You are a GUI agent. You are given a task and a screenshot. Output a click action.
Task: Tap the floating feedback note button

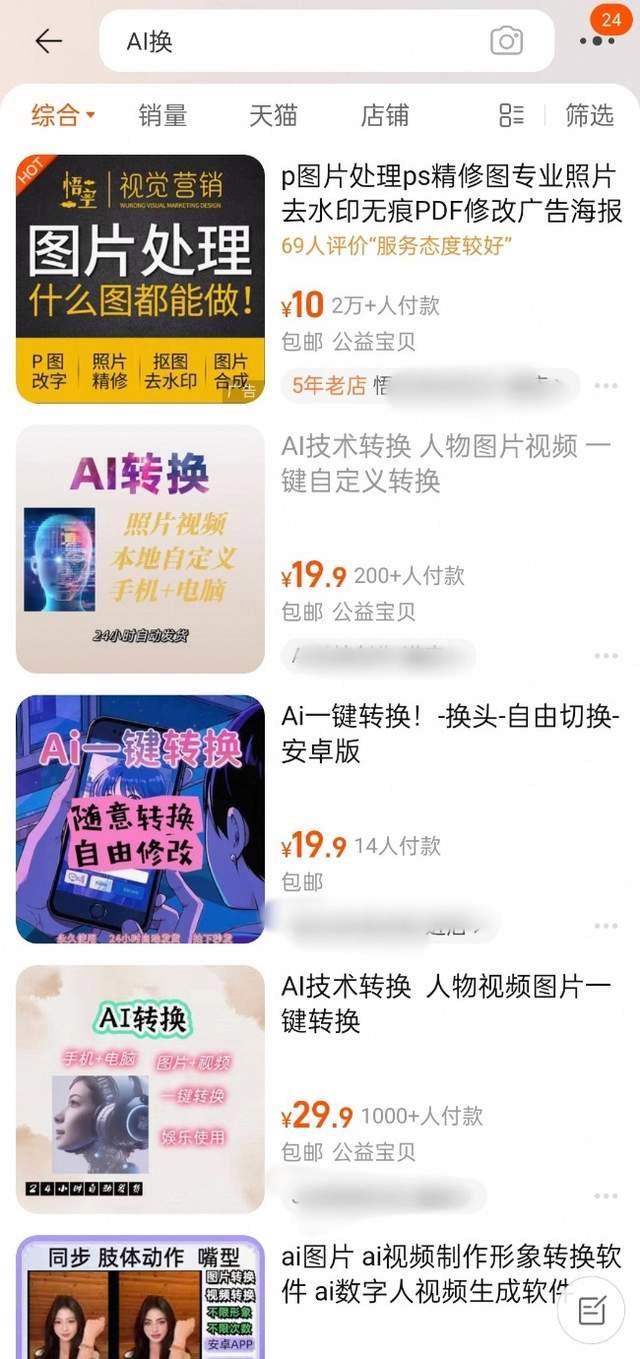point(592,1311)
